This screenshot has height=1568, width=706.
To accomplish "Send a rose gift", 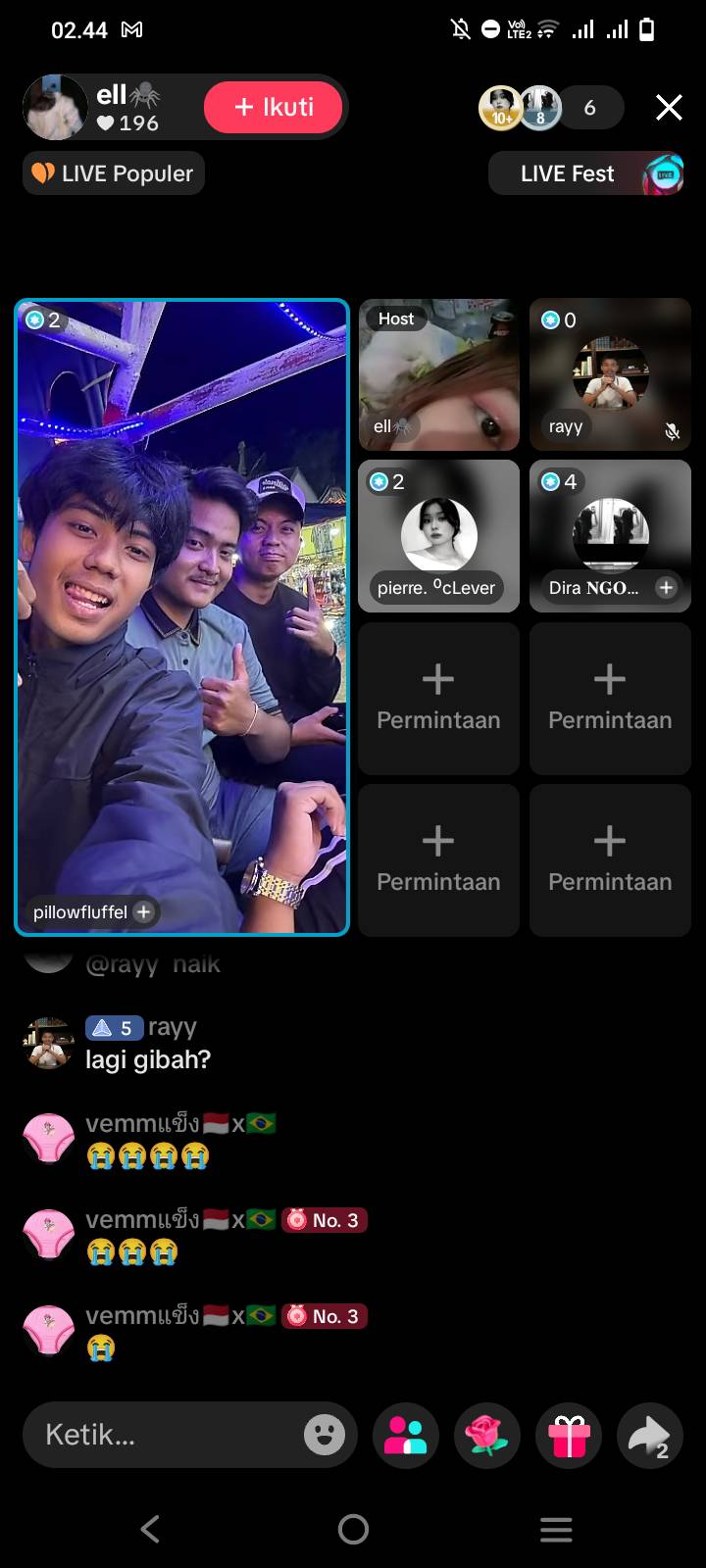I will click(486, 1436).
